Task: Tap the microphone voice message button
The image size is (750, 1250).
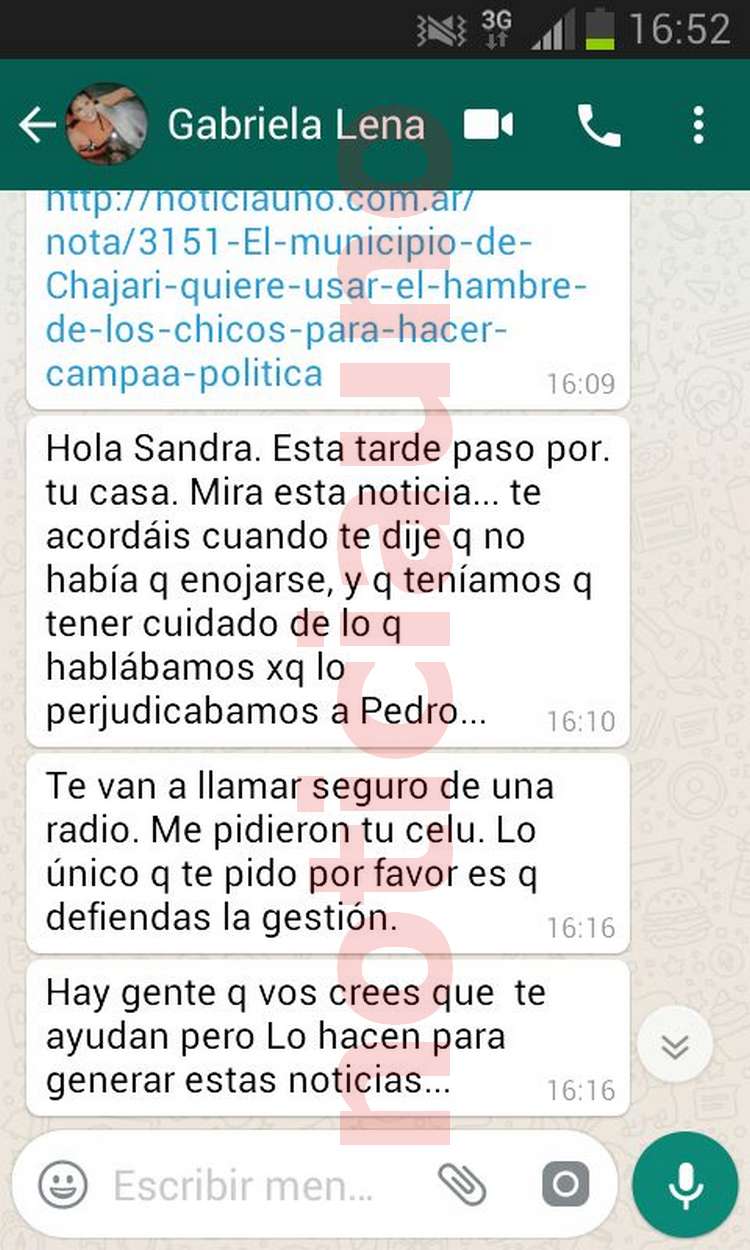Action: (685, 1185)
